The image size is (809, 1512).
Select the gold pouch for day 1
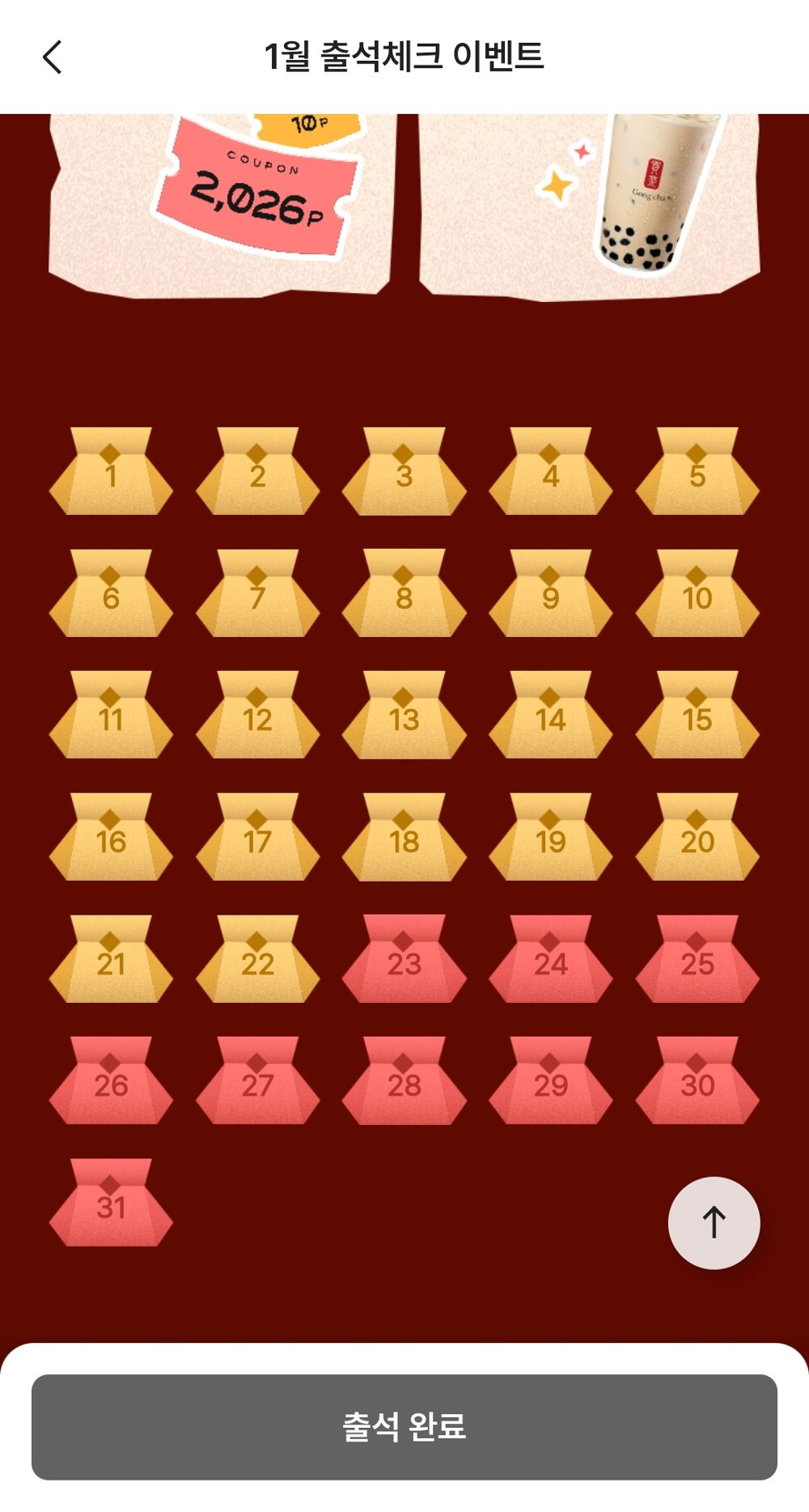click(x=111, y=474)
